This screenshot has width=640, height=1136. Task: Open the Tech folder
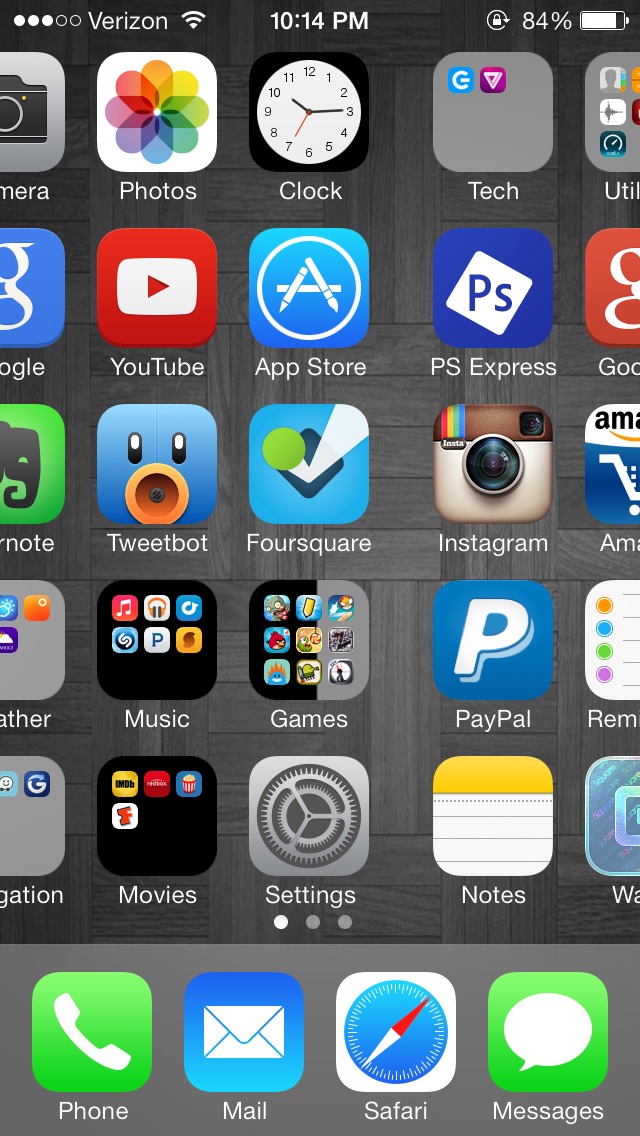(x=493, y=112)
